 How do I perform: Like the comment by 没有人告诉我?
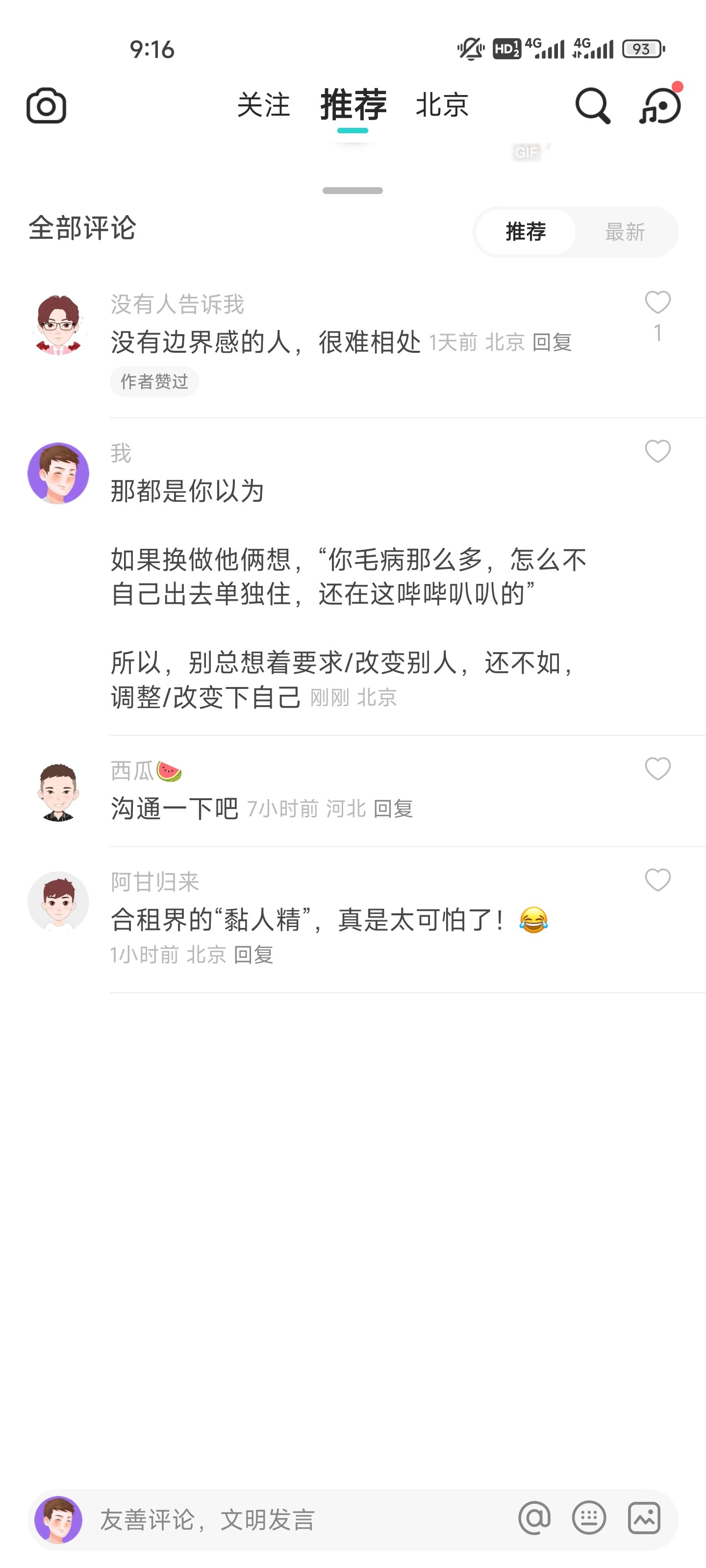pos(657,302)
